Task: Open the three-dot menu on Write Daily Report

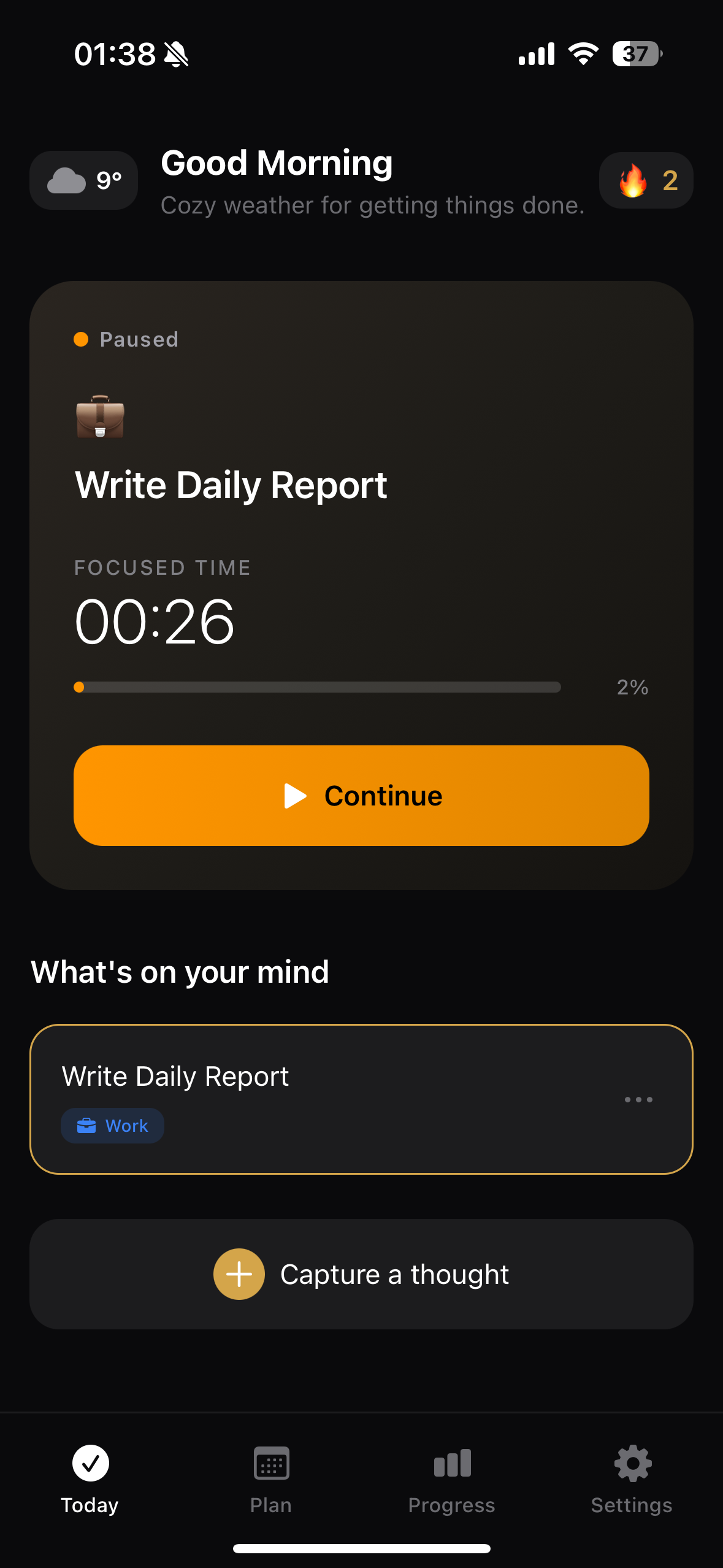Action: click(x=638, y=1099)
